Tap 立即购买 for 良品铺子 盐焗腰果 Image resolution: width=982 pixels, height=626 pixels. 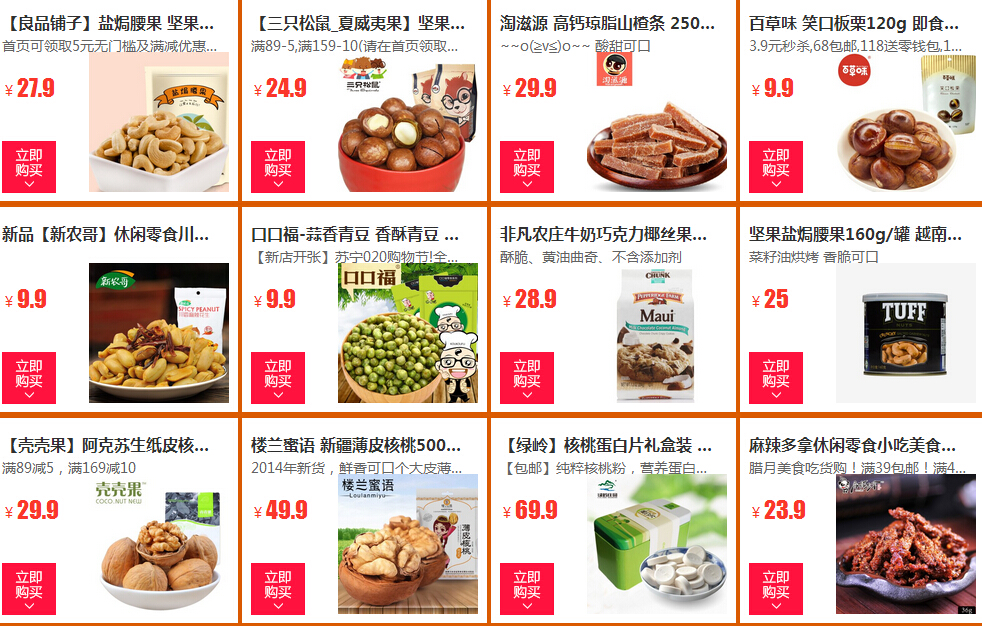pyautogui.click(x=28, y=166)
